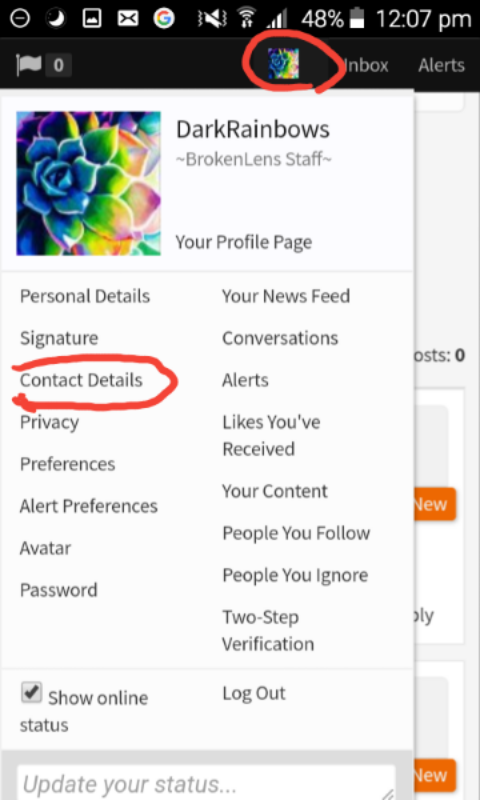The image size is (480, 800).
Task: View Likes You've Received
Action: (271, 436)
